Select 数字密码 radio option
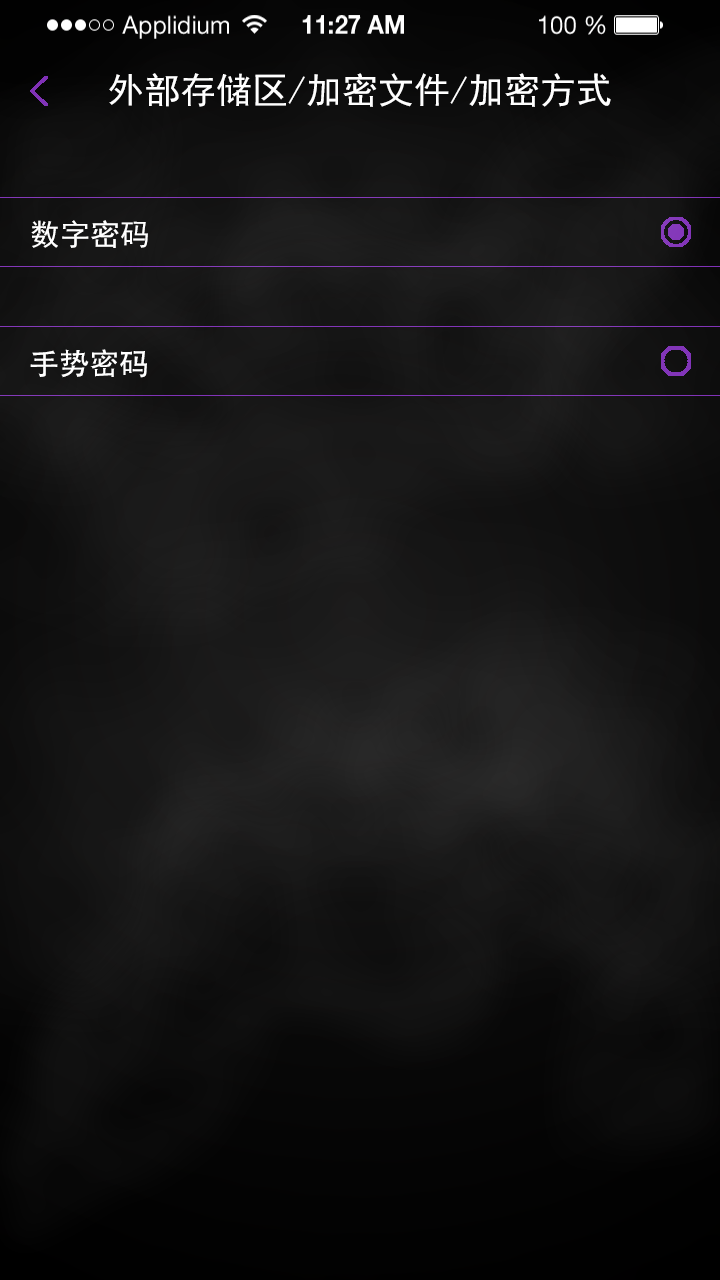The width and height of the screenshot is (720, 1280). click(676, 232)
